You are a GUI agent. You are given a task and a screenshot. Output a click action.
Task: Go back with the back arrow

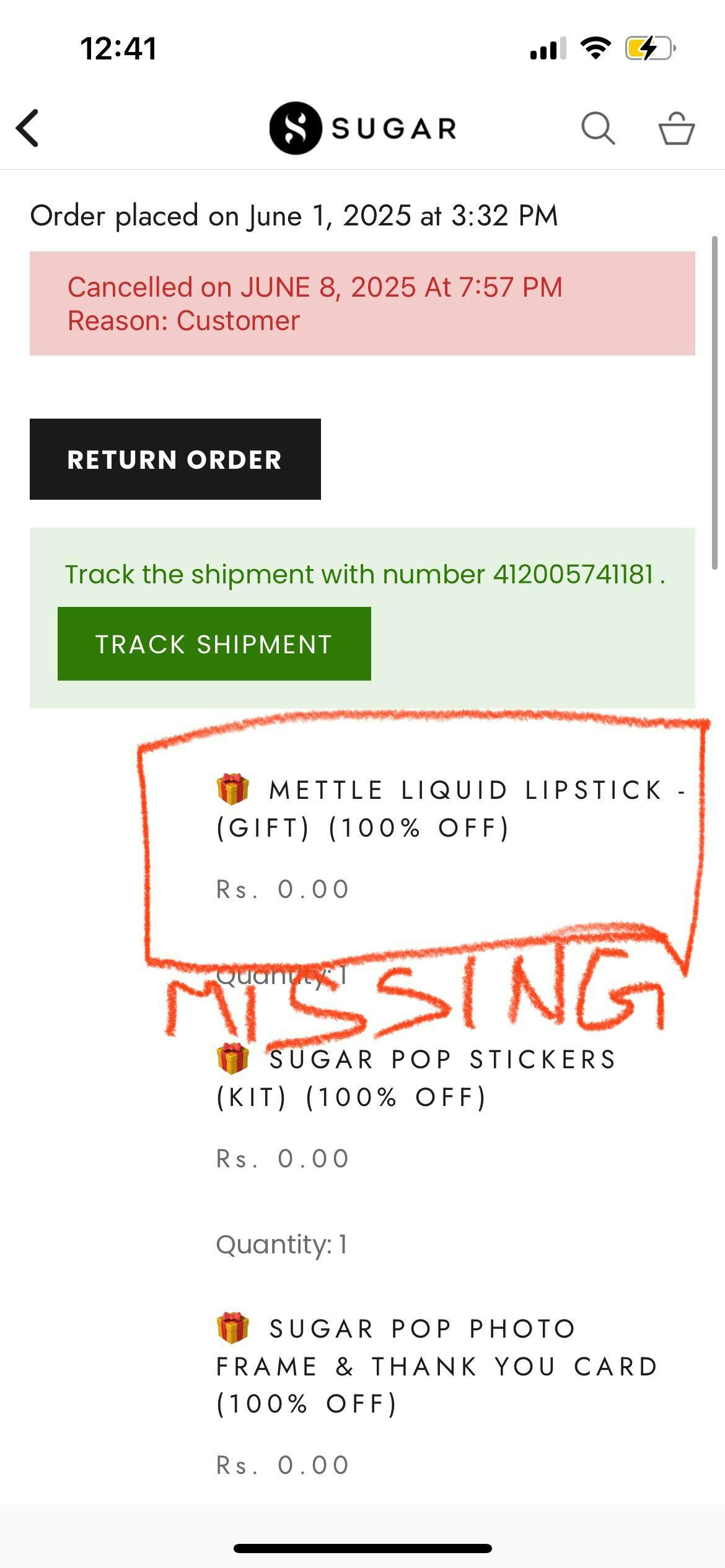pyautogui.click(x=27, y=128)
